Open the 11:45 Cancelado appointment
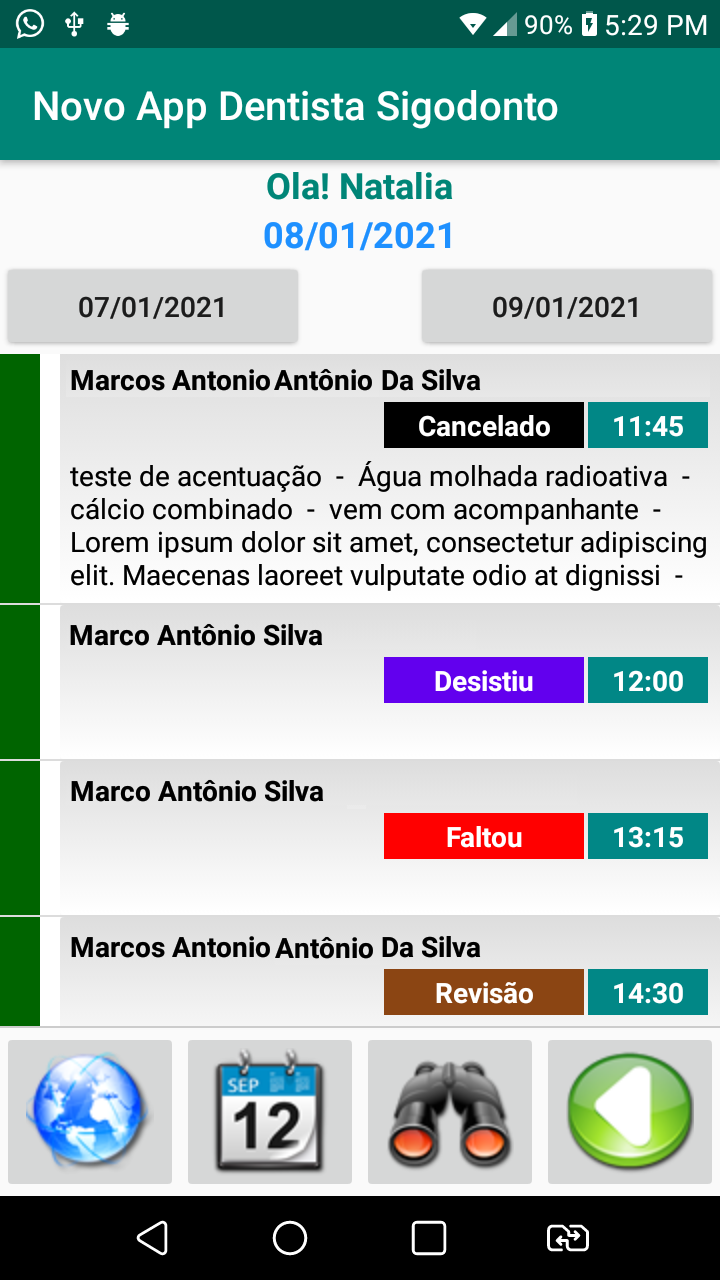Image resolution: width=720 pixels, height=1280 pixels. (360, 478)
